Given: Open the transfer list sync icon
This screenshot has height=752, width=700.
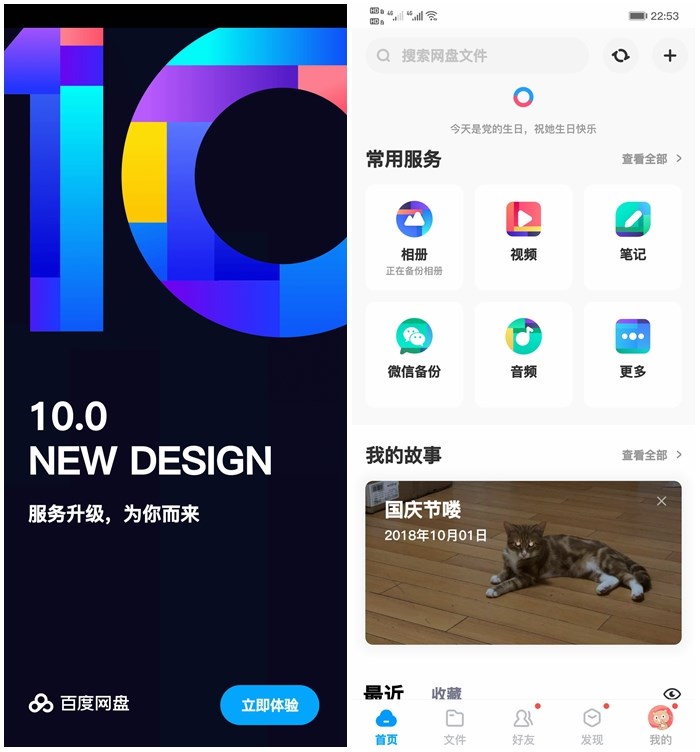Looking at the screenshot, I should point(620,55).
